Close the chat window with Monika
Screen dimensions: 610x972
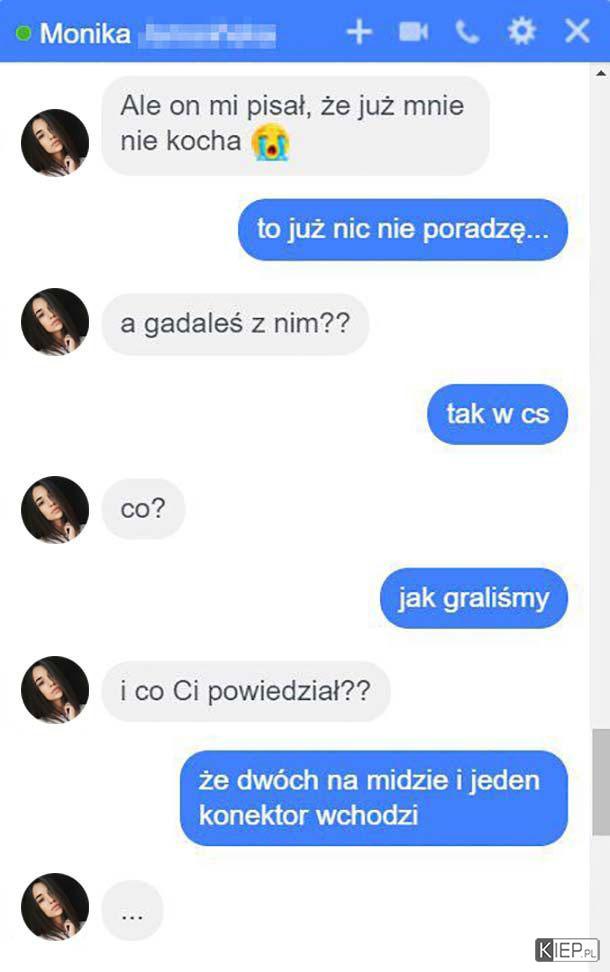pos(577,32)
